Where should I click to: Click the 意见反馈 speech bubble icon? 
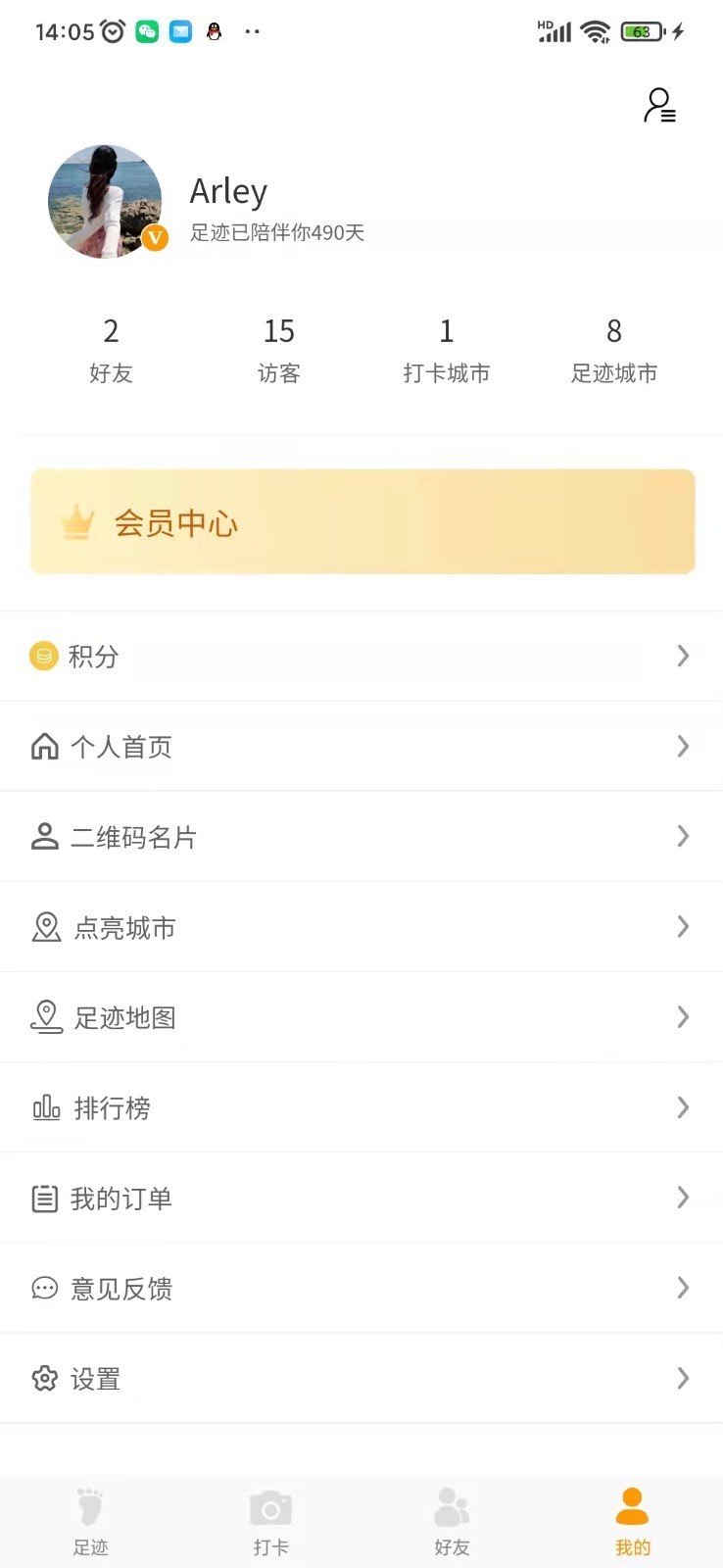click(44, 1287)
